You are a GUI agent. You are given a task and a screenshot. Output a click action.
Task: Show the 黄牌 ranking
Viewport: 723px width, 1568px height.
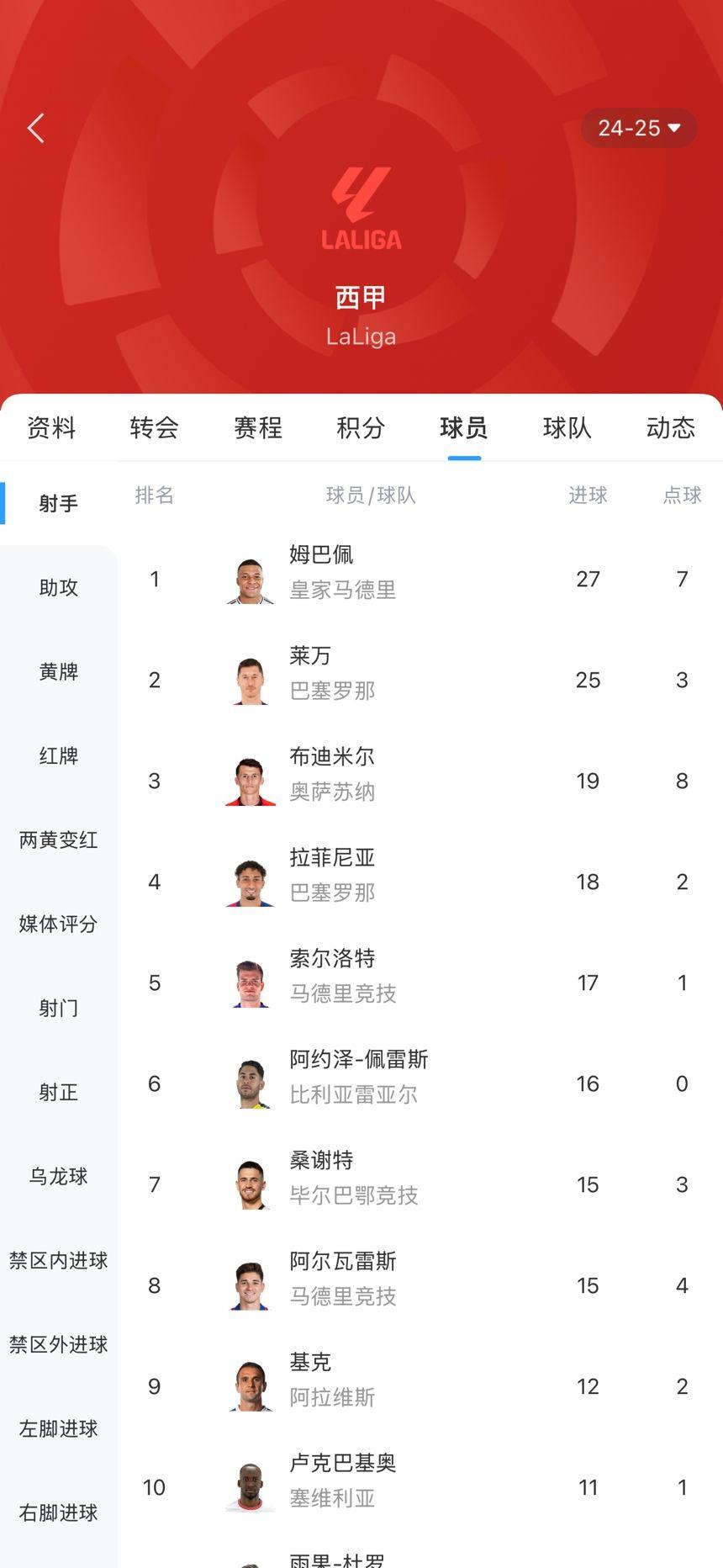coord(59,671)
